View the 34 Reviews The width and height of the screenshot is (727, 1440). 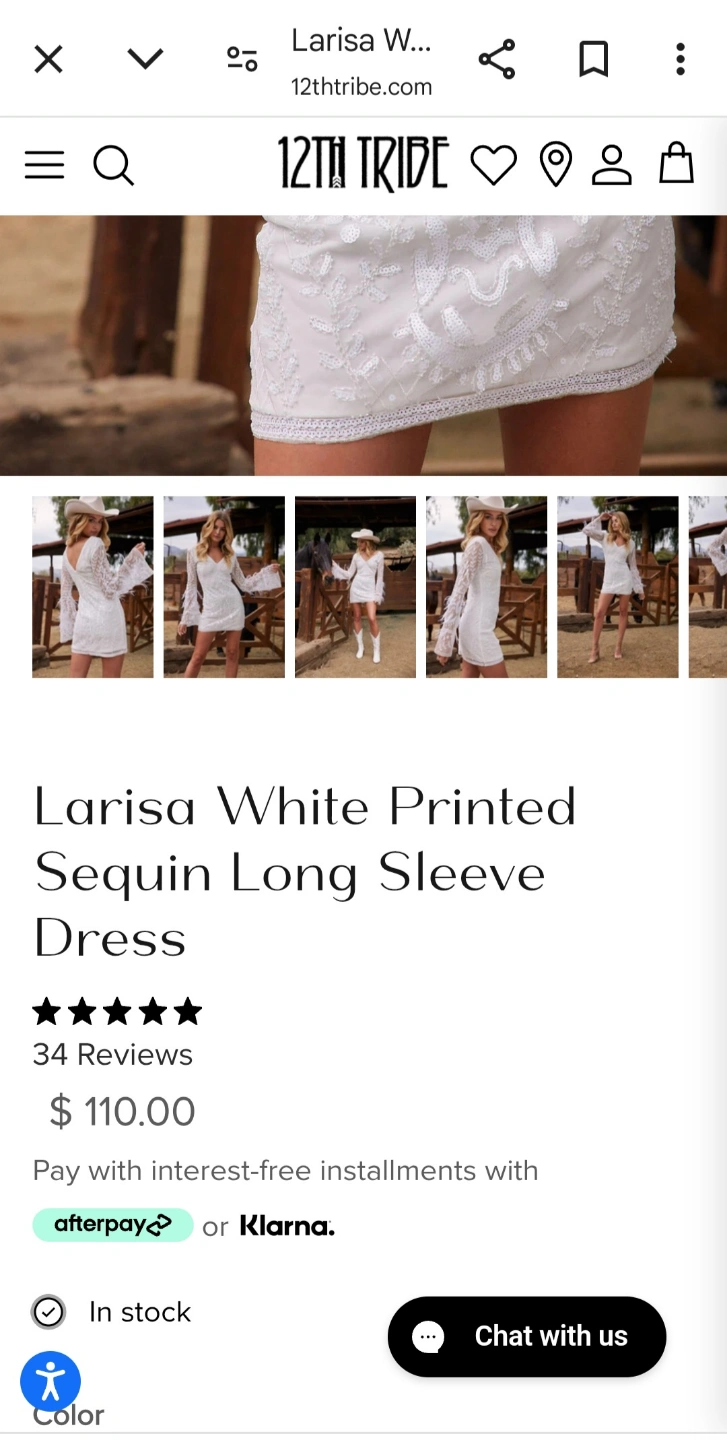113,1054
